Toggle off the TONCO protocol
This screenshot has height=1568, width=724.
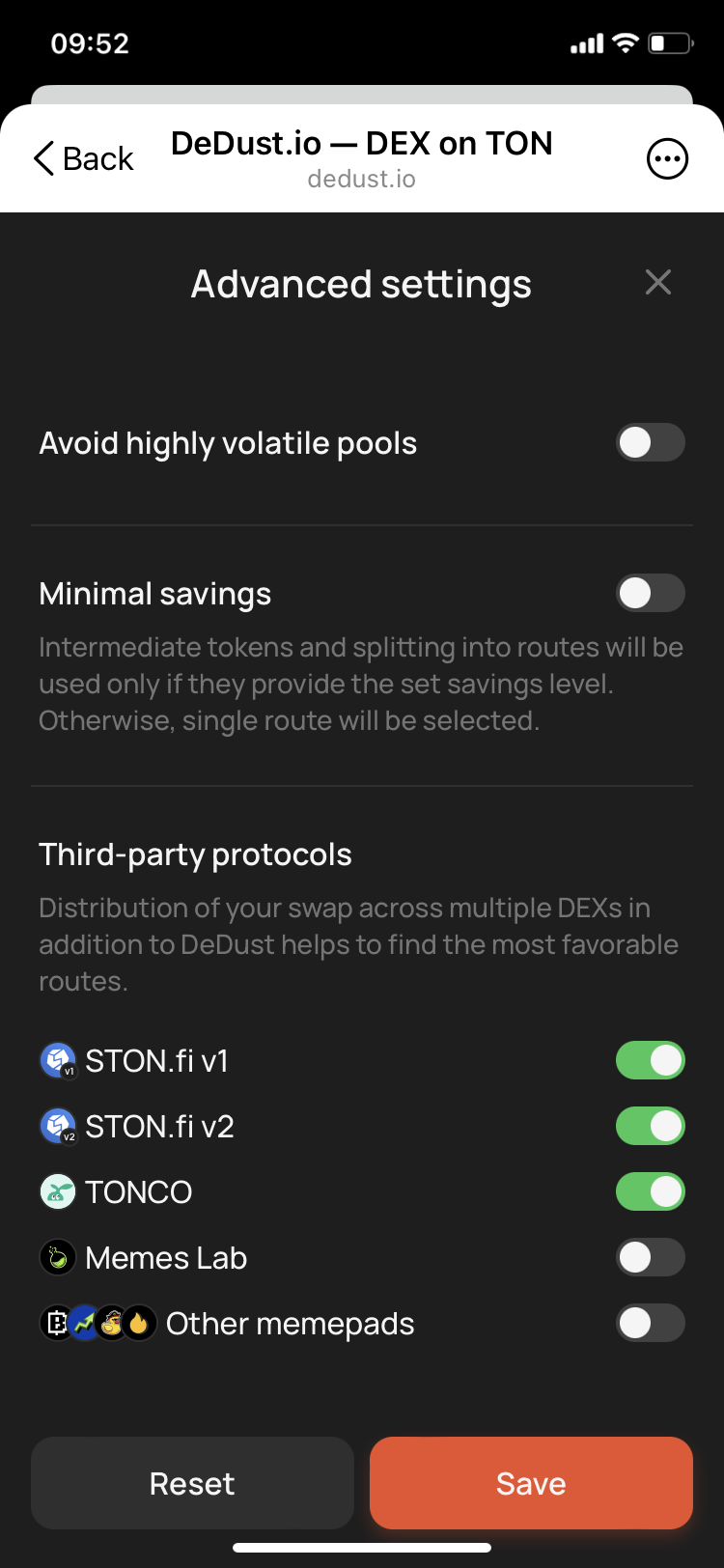651,1192
